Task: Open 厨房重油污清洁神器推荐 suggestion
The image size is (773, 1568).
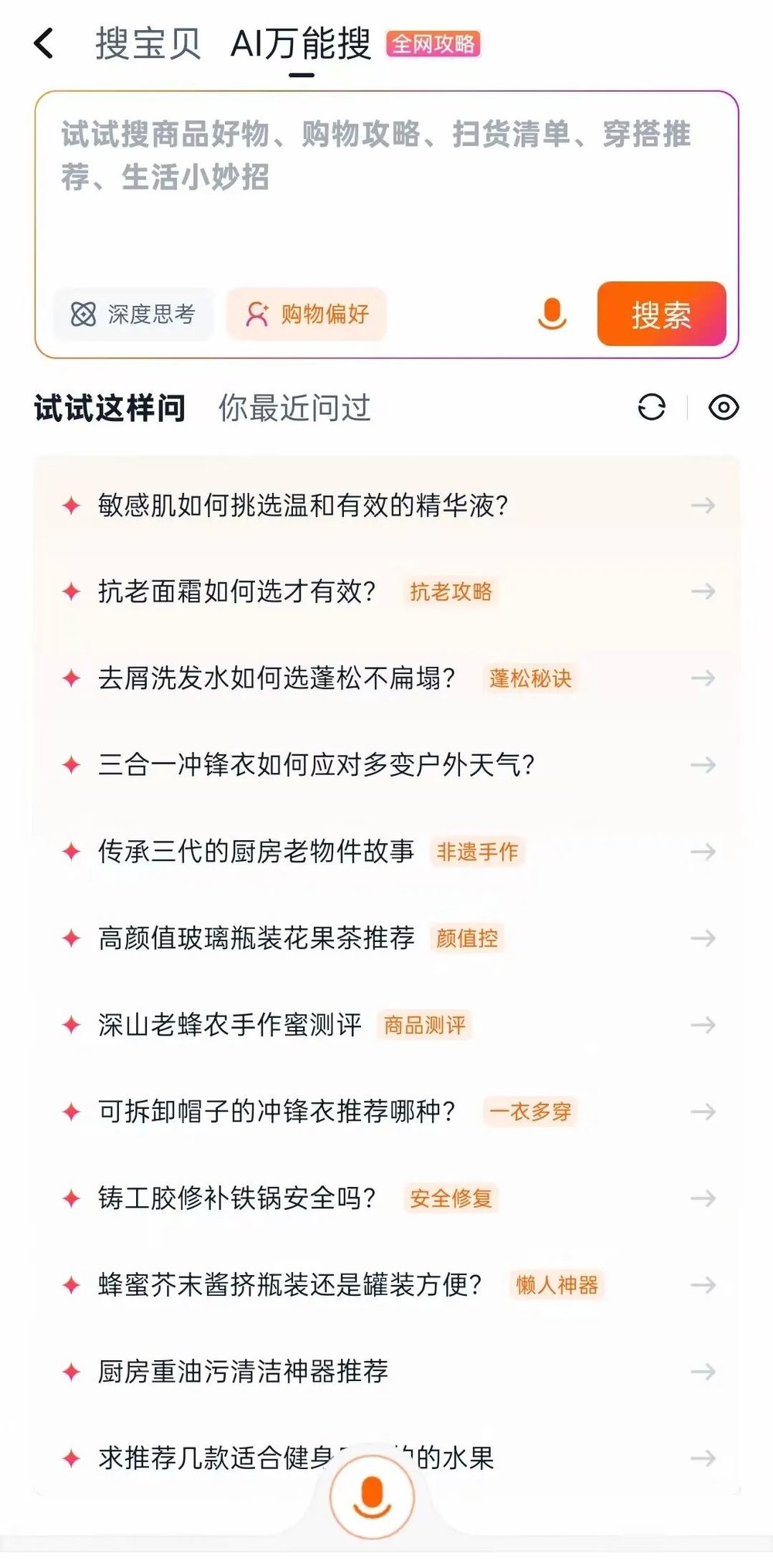Action: [x=243, y=1372]
